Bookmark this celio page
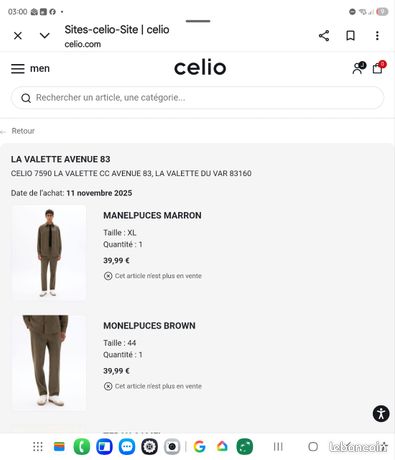395x460 pixels. click(350, 36)
